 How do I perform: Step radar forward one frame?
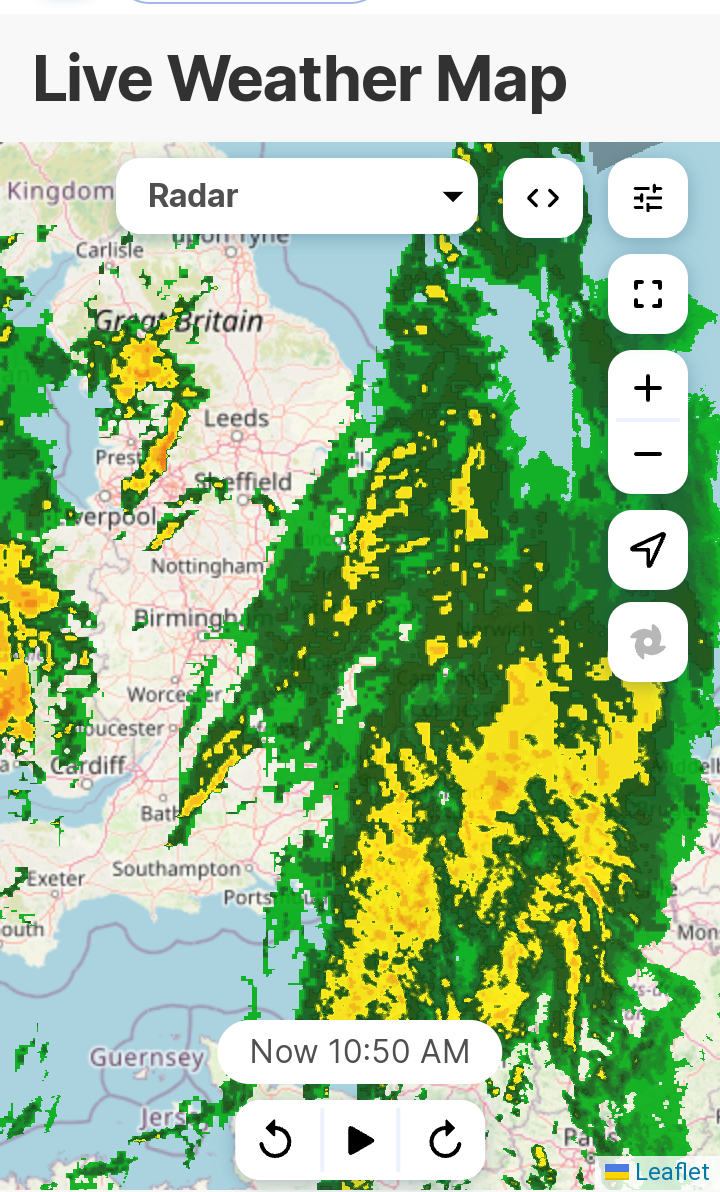pyautogui.click(x=444, y=1140)
